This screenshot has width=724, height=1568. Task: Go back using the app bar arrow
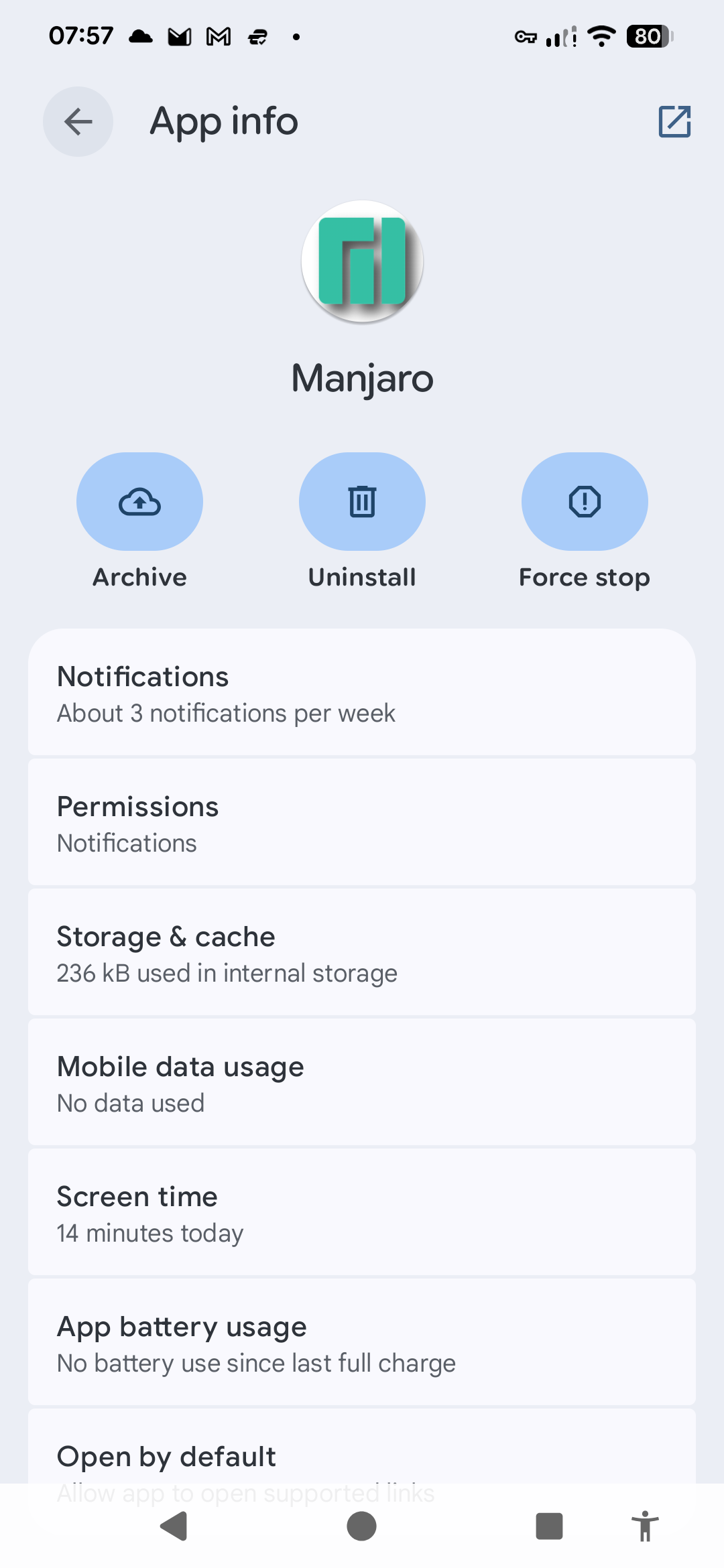coord(78,122)
